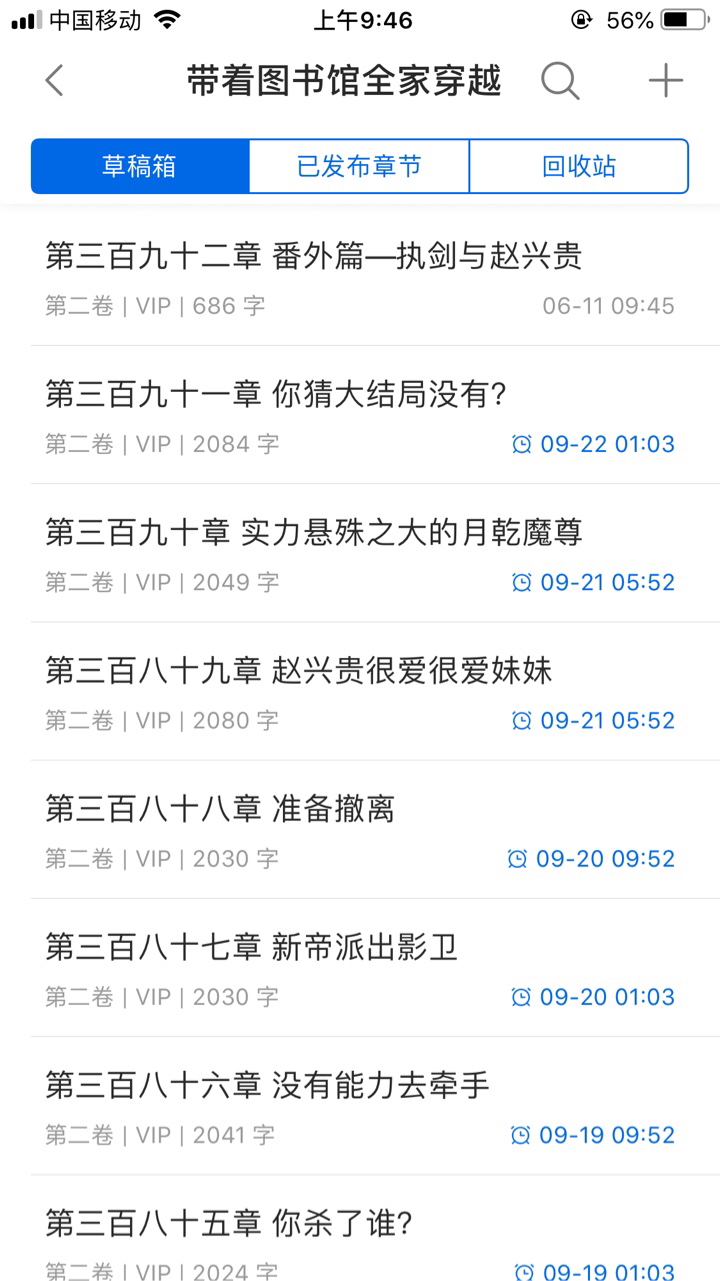
Task: Open draft 第三百九十章 实力悬殊之大的月乾魔尊
Action: tap(360, 553)
